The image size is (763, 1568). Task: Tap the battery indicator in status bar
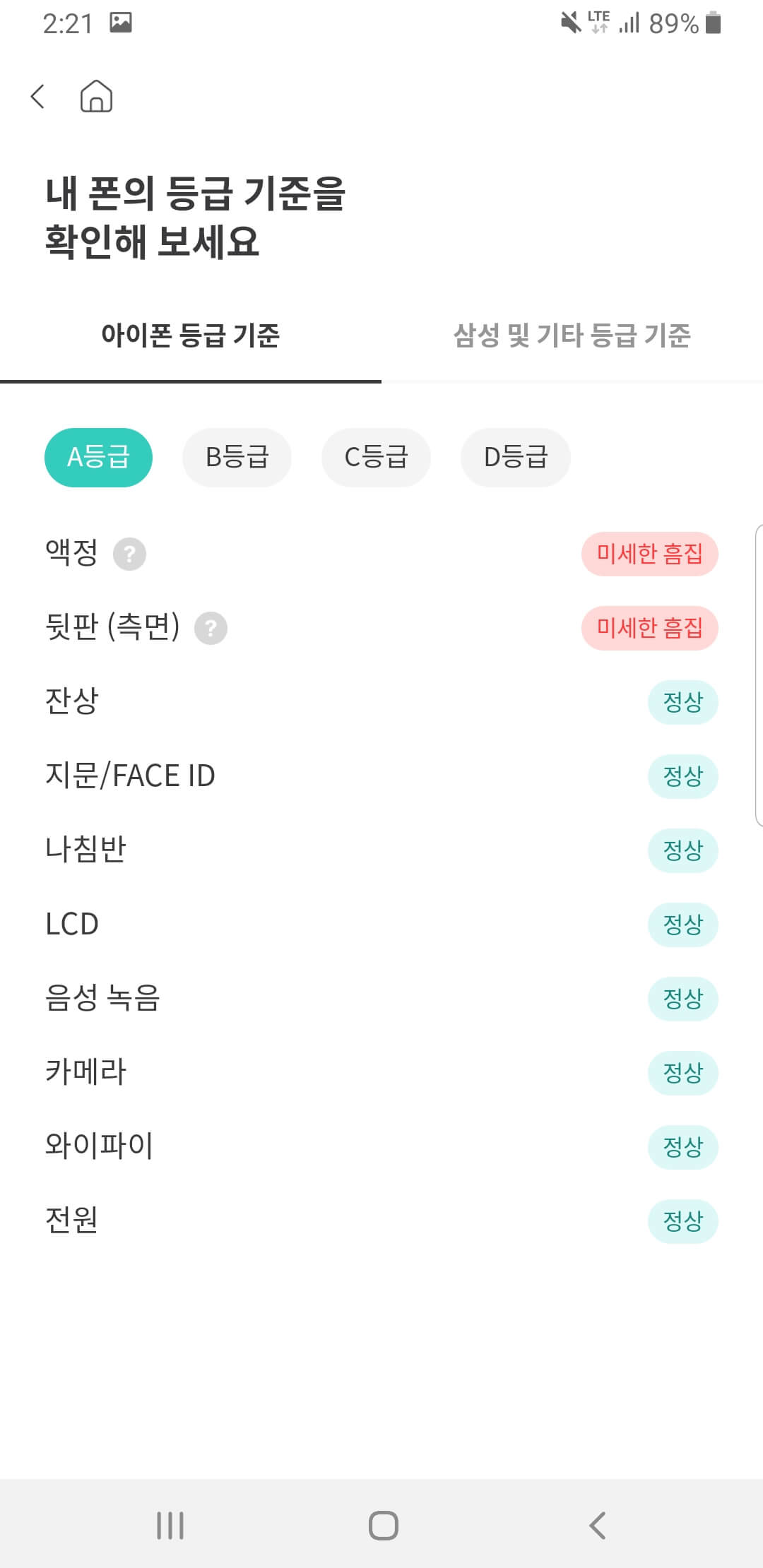[713, 21]
